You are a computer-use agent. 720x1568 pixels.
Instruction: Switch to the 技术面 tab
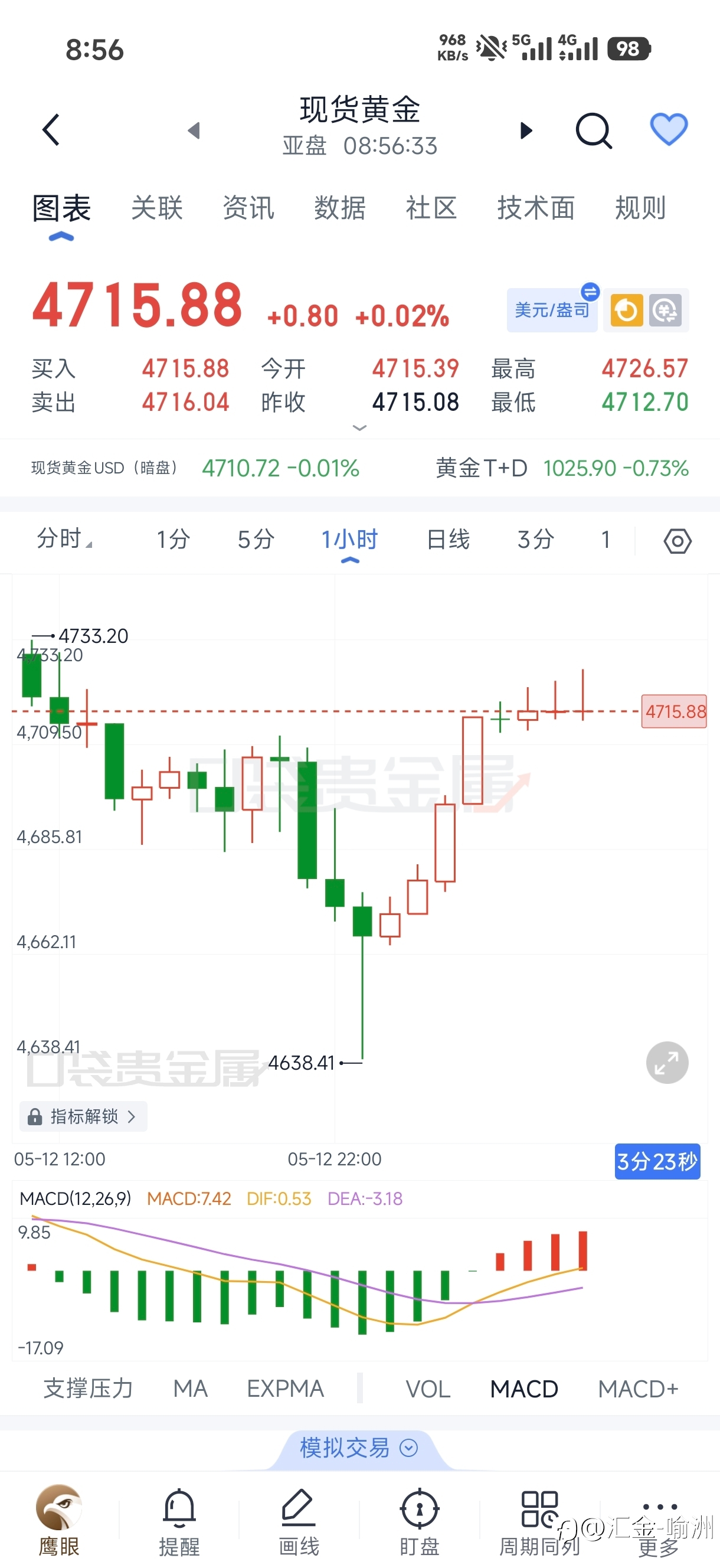click(x=536, y=208)
